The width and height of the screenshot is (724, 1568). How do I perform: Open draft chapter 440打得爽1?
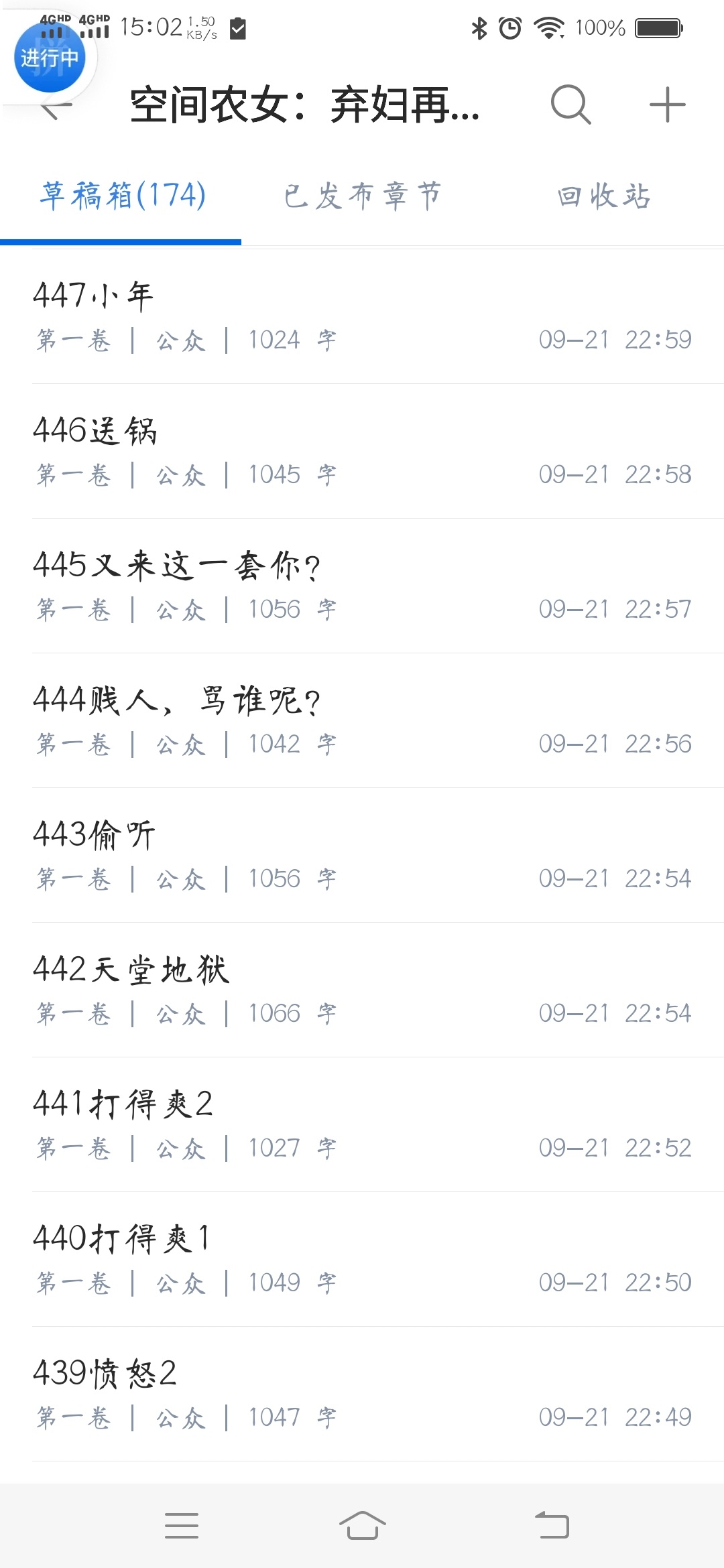click(x=362, y=1259)
